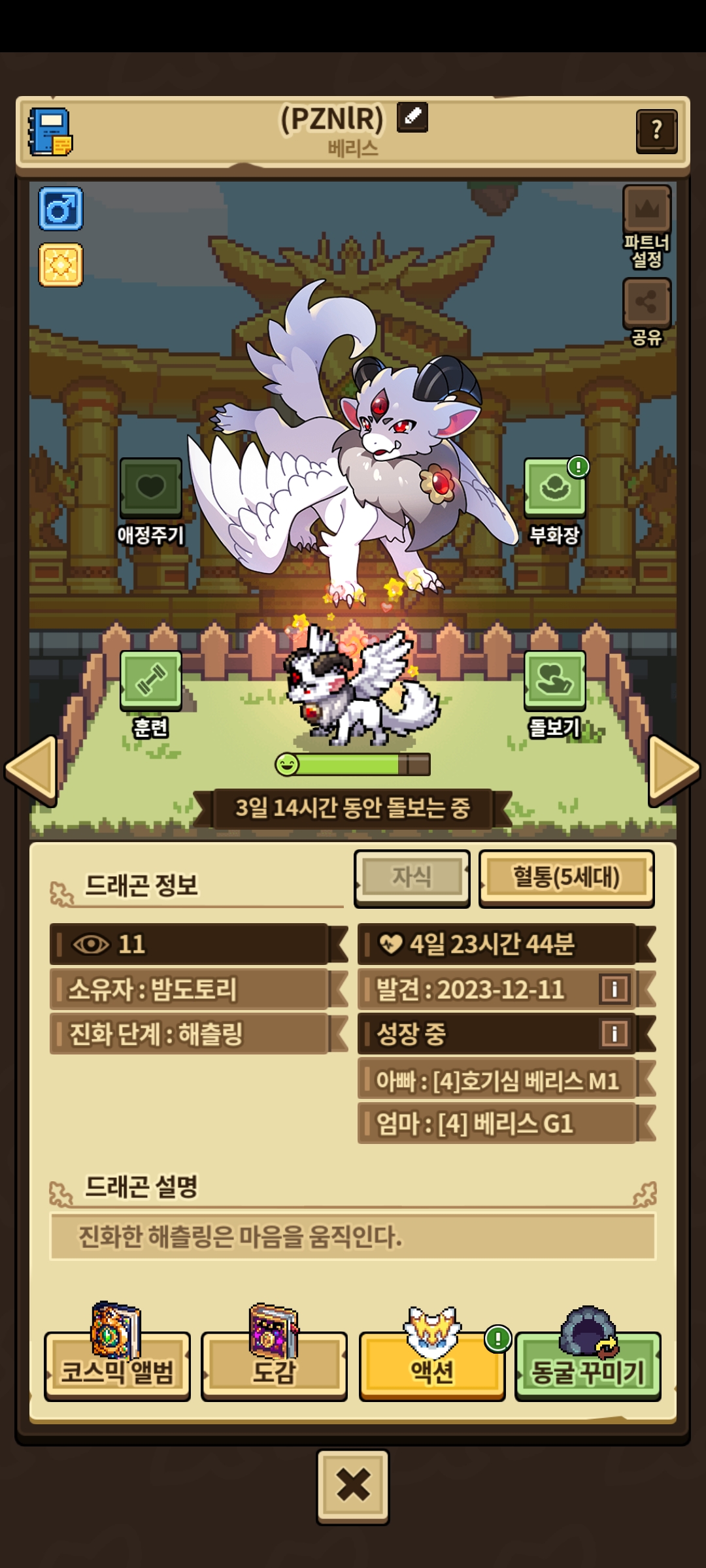
Task: Close the dragon info panel
Action: (x=353, y=1486)
